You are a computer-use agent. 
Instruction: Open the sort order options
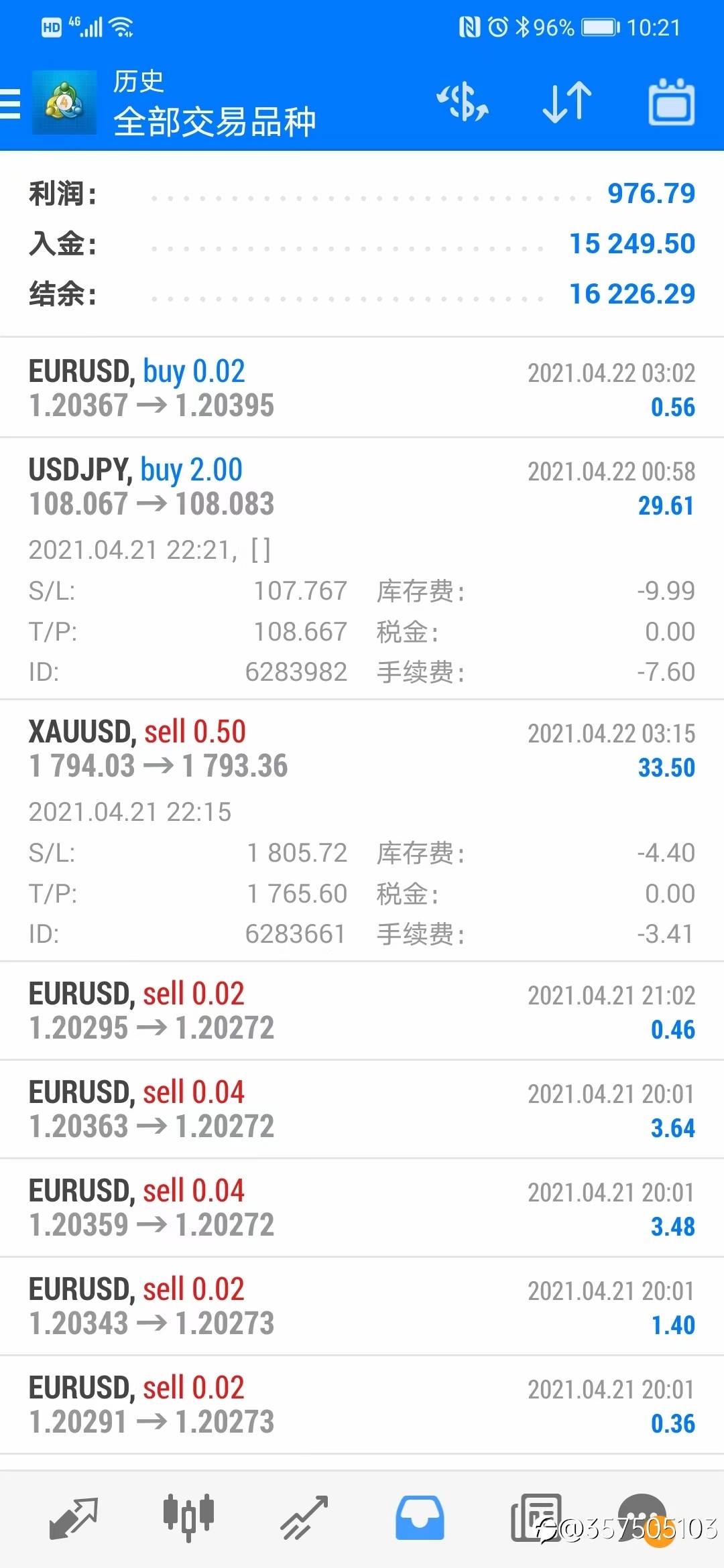(566, 103)
